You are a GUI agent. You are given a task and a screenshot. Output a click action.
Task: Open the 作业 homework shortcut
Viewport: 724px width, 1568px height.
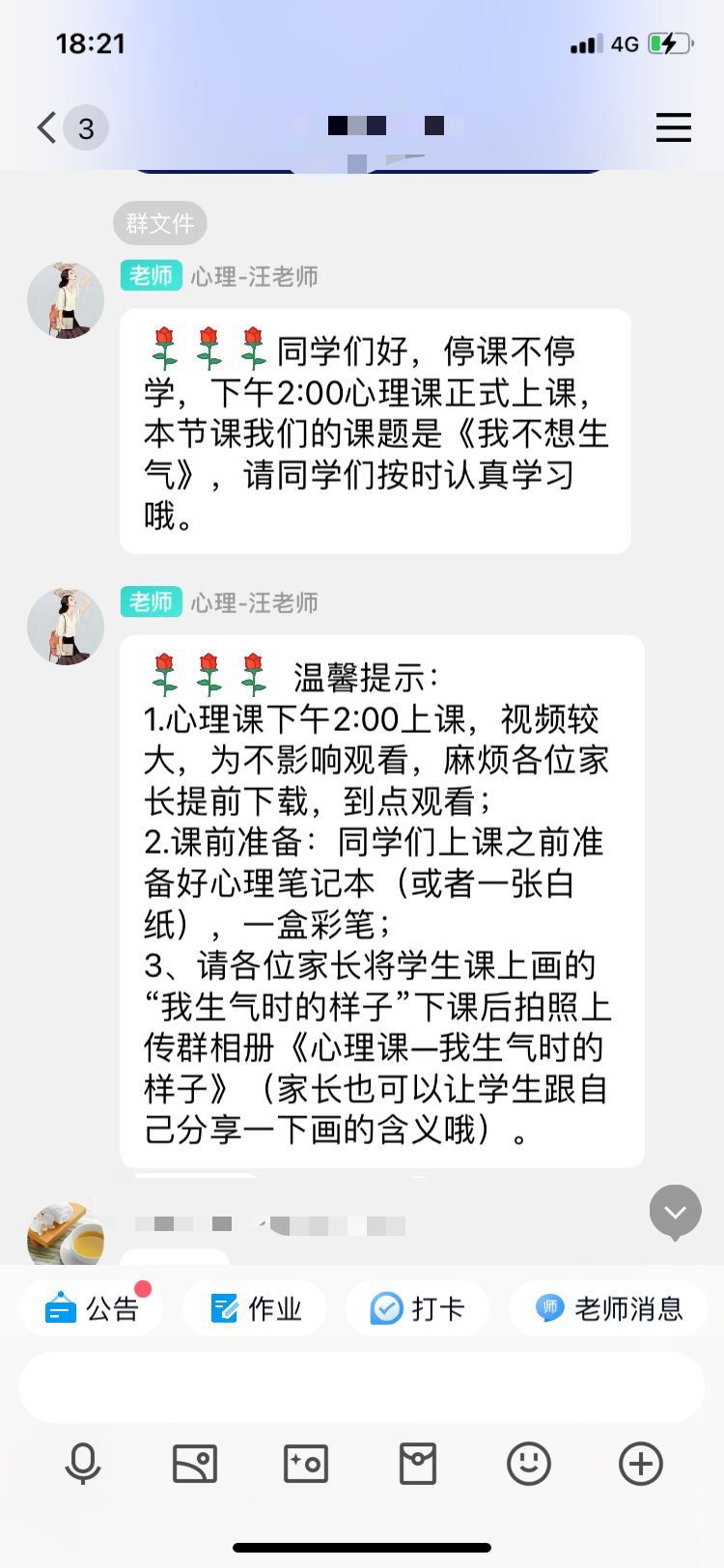pos(255,1309)
